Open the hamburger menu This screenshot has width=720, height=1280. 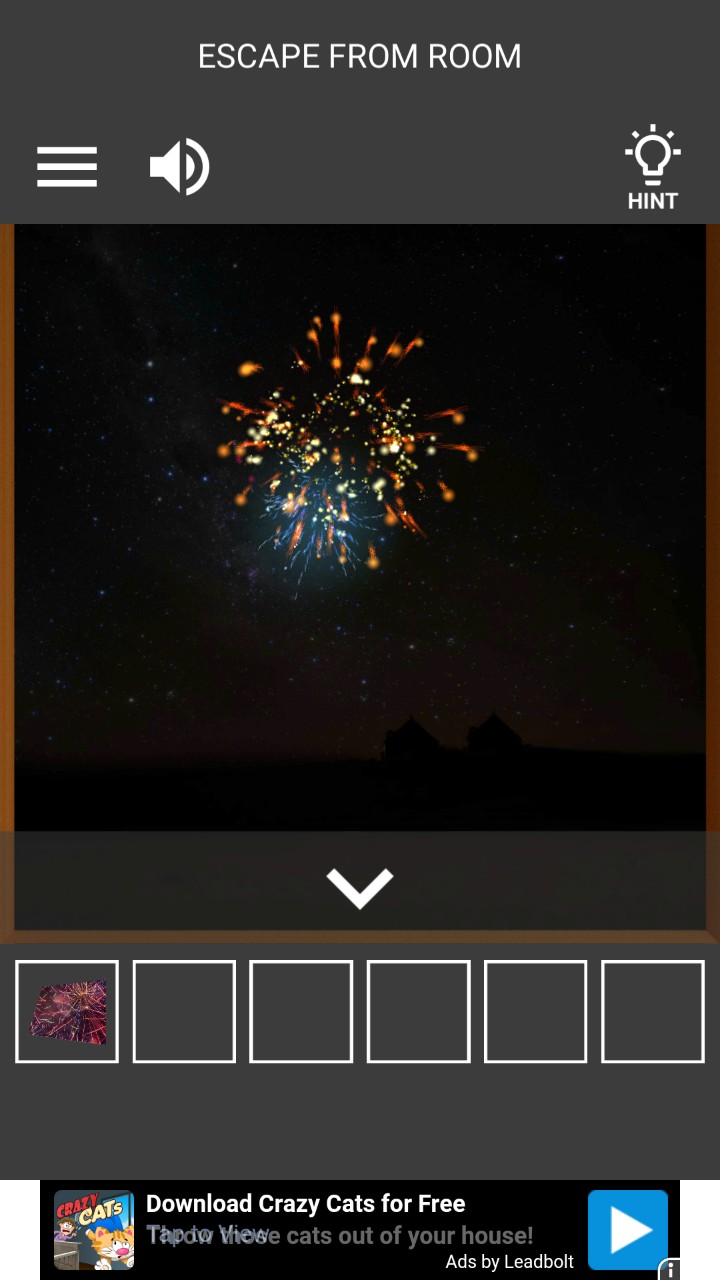pyautogui.click(x=67, y=167)
